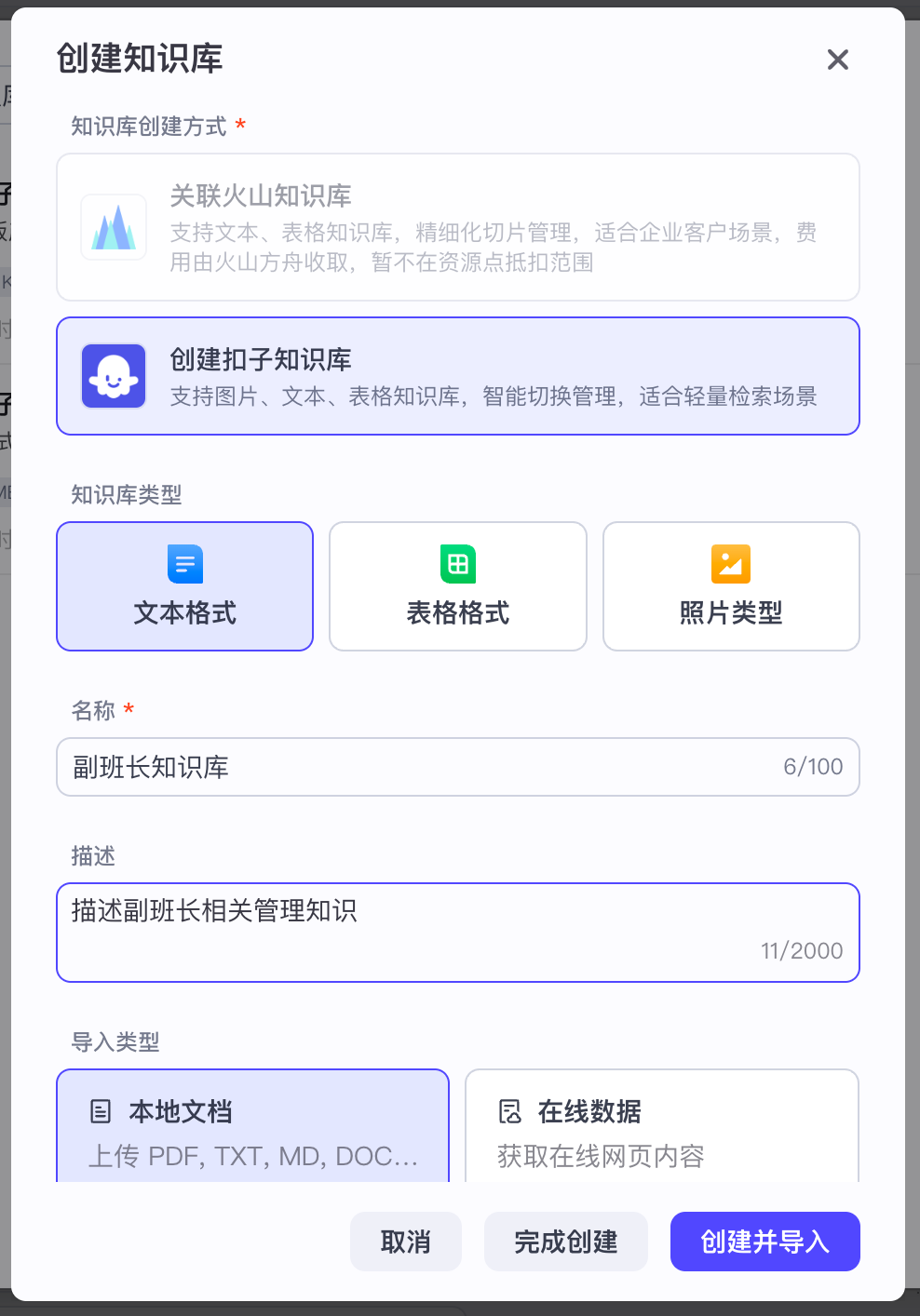
Task: Select the 创建扣子知识库 card
Action: pos(458,376)
